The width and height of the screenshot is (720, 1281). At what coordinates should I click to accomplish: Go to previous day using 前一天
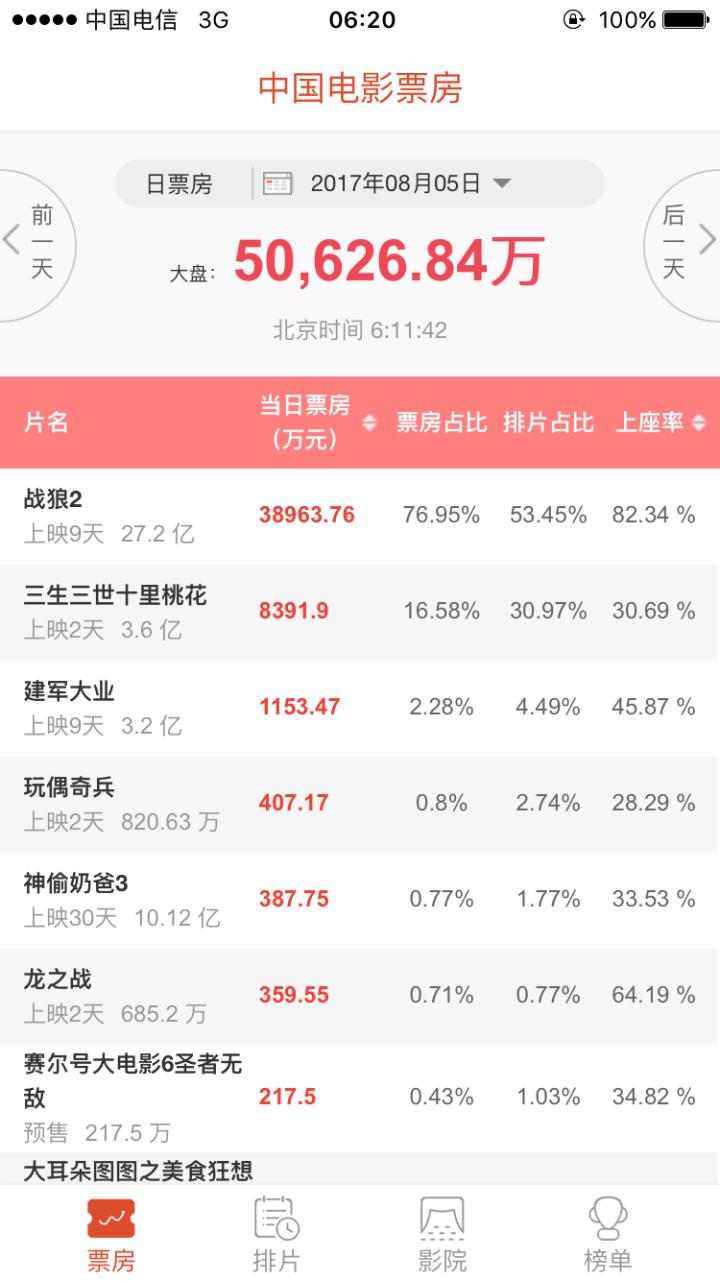(42, 240)
